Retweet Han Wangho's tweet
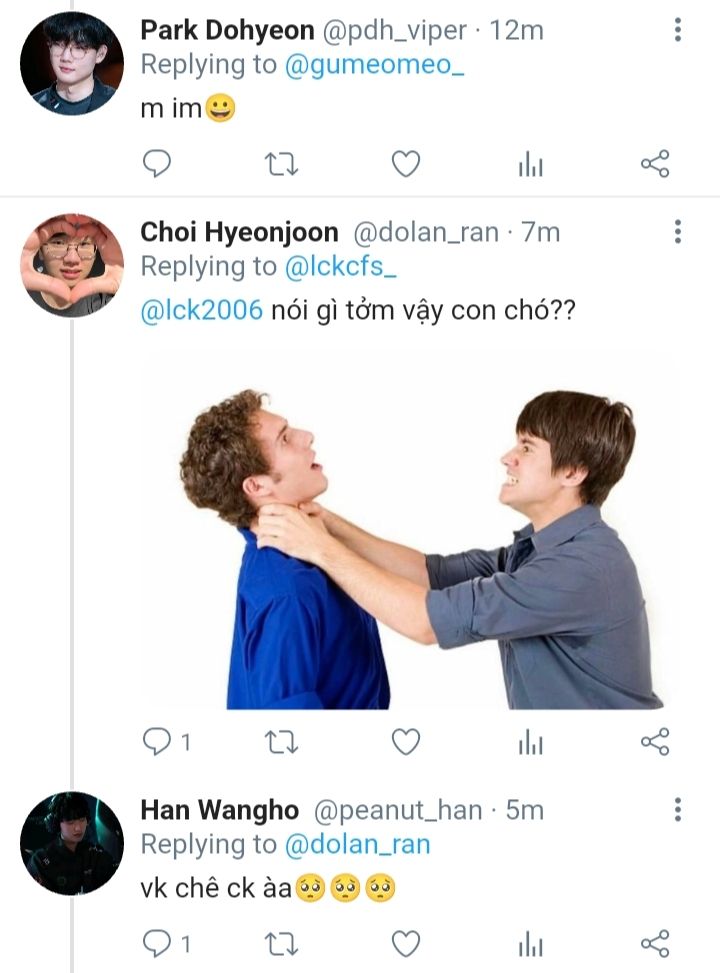Viewport: 720px width, 973px height. pyautogui.click(x=281, y=942)
